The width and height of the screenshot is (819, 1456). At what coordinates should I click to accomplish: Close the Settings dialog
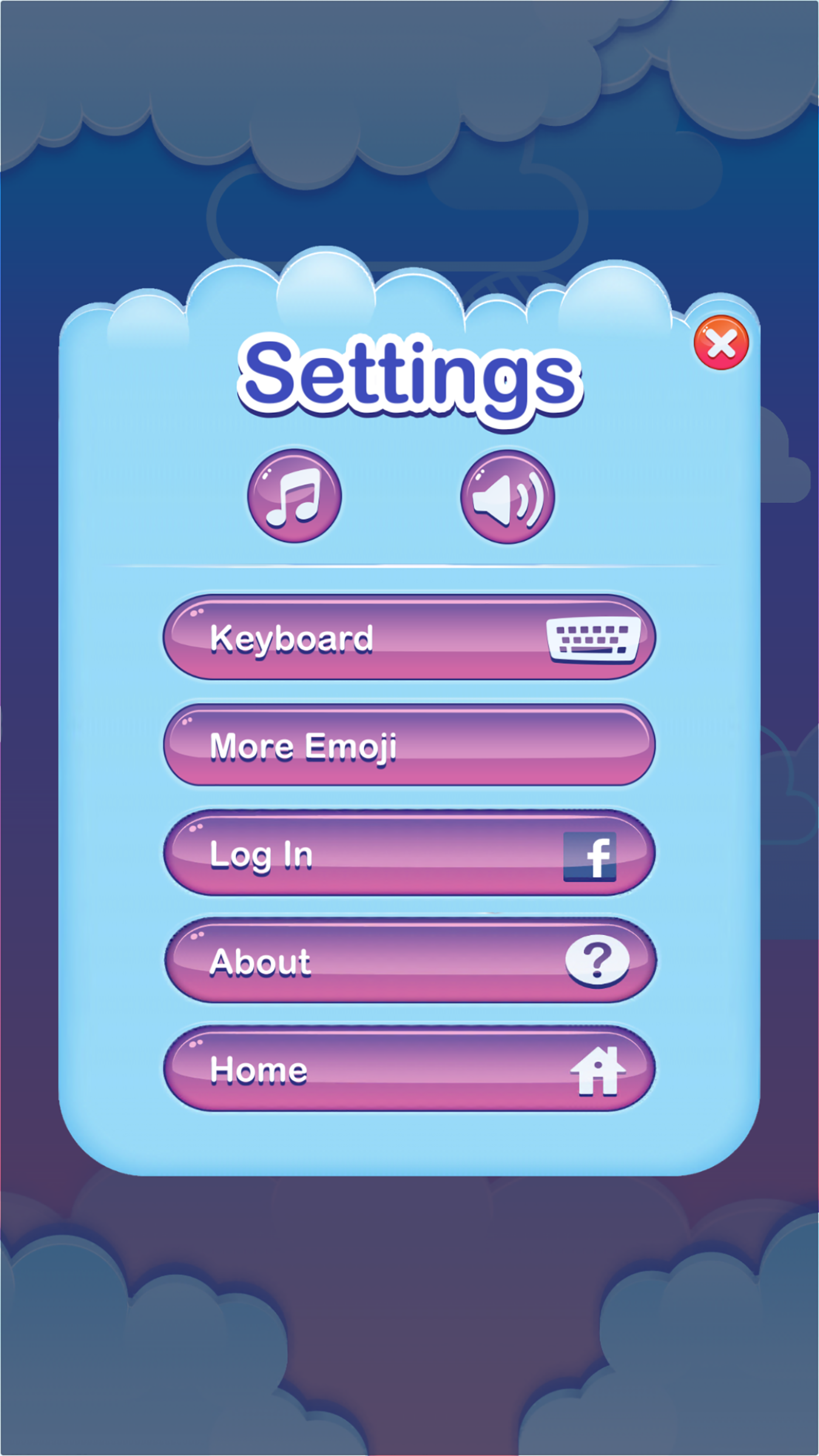721,343
